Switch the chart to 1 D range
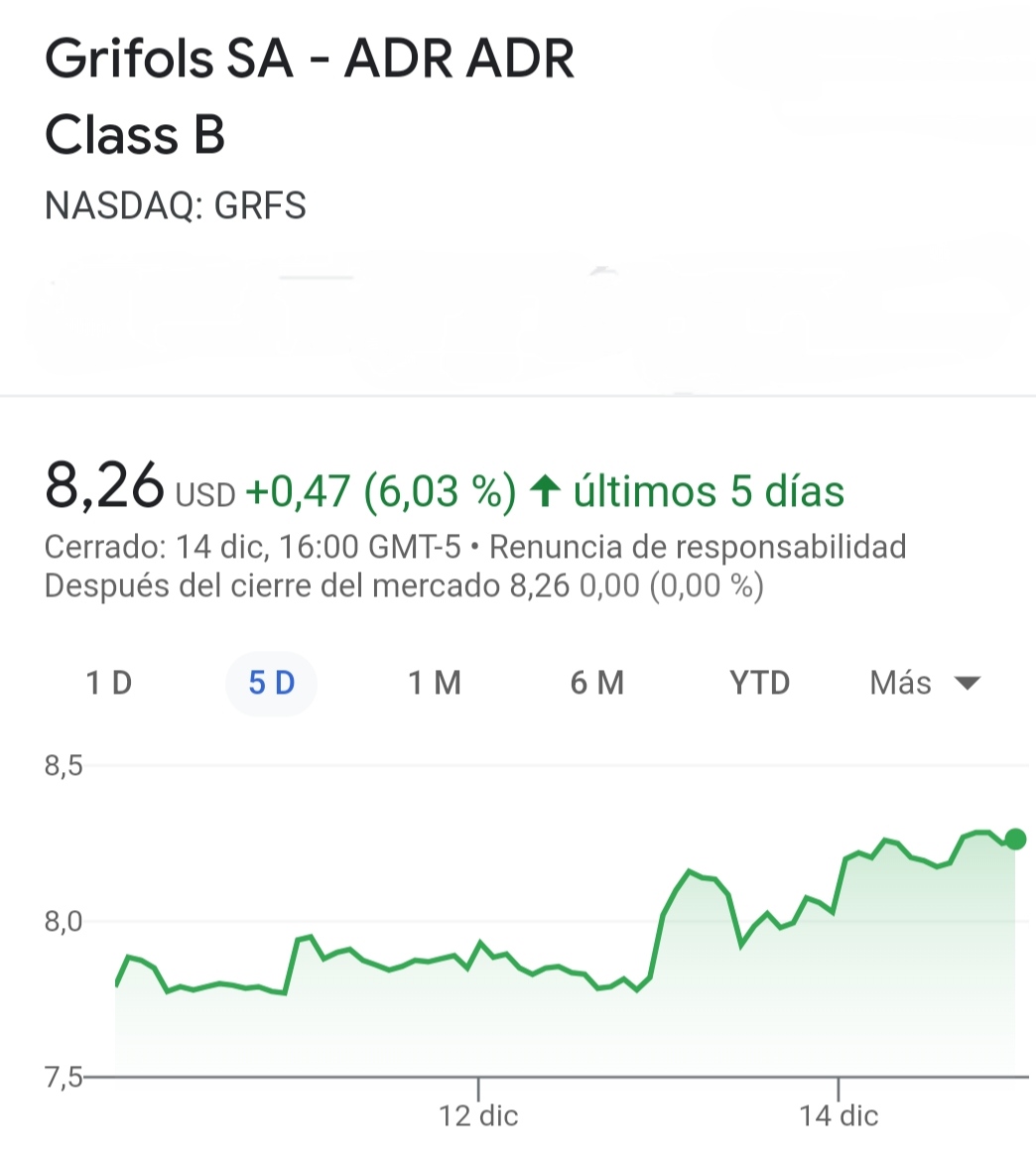1036x1169 pixels. (x=109, y=683)
